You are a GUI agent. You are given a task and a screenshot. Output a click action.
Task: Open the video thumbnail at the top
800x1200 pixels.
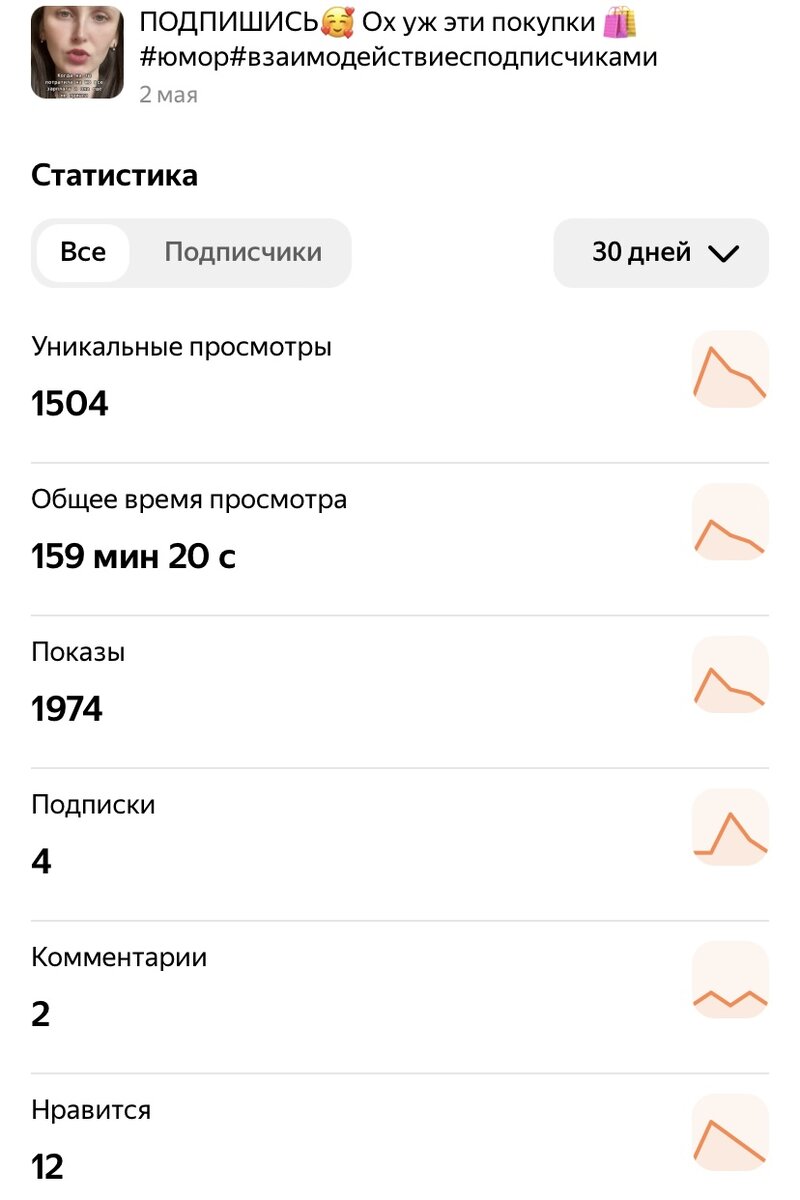[x=77, y=52]
